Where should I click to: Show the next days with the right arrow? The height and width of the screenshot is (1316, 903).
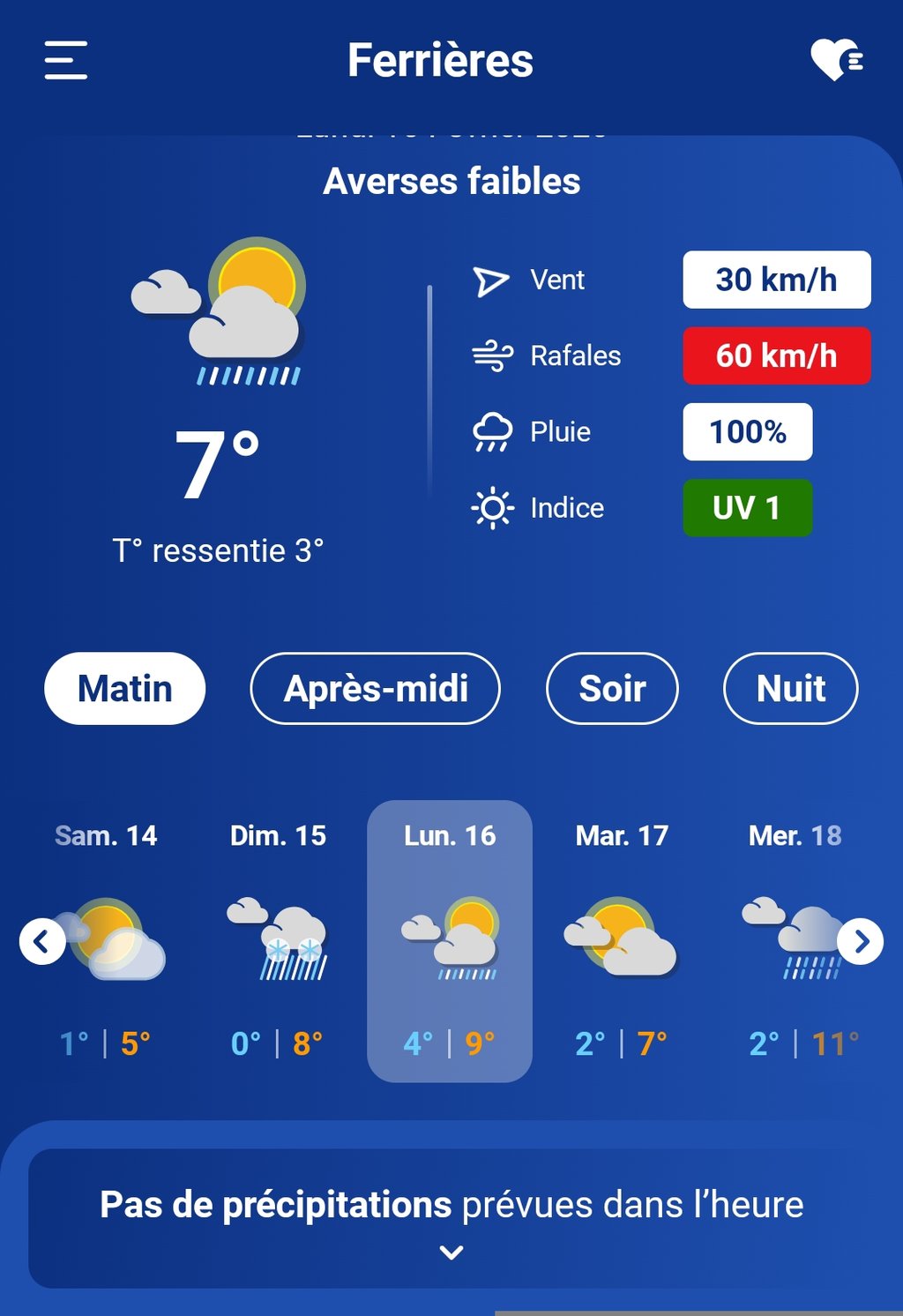(x=861, y=941)
